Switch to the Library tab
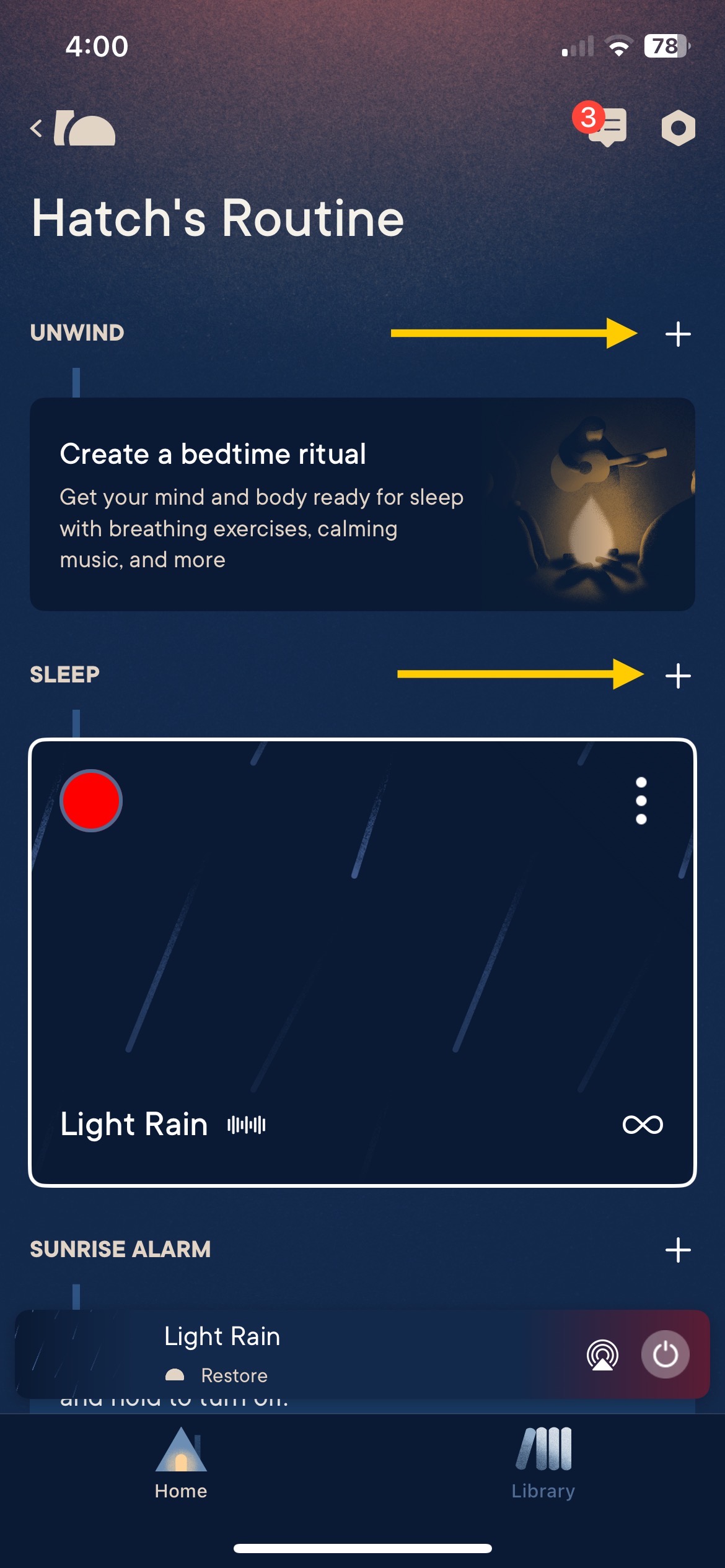 543,1464
